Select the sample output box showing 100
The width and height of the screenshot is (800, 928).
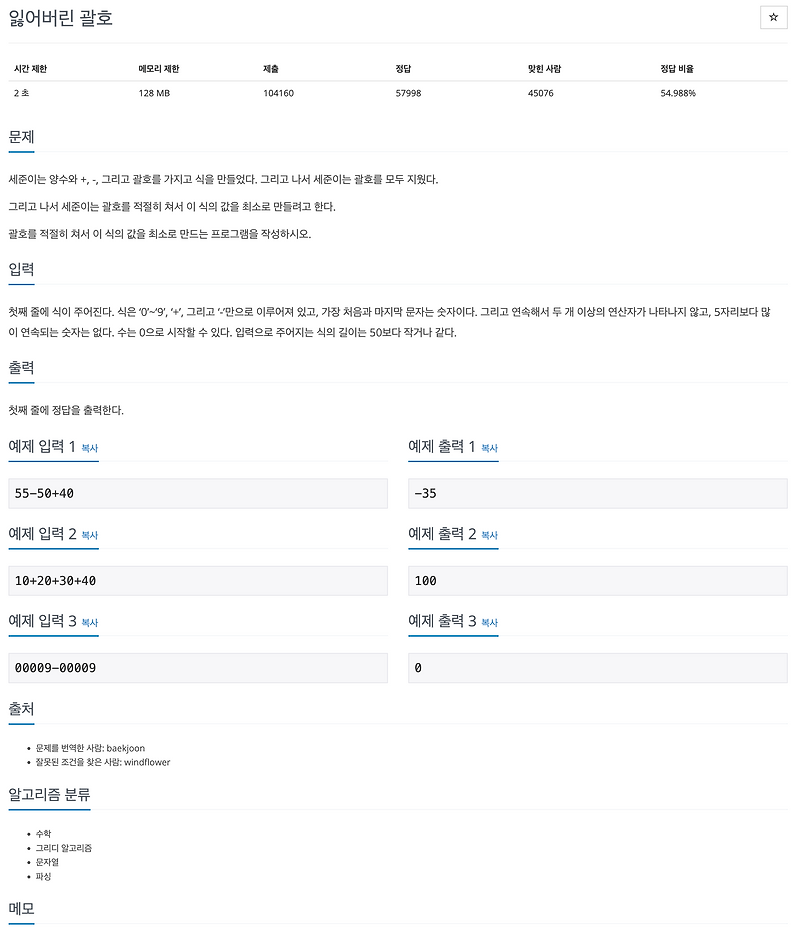597,580
